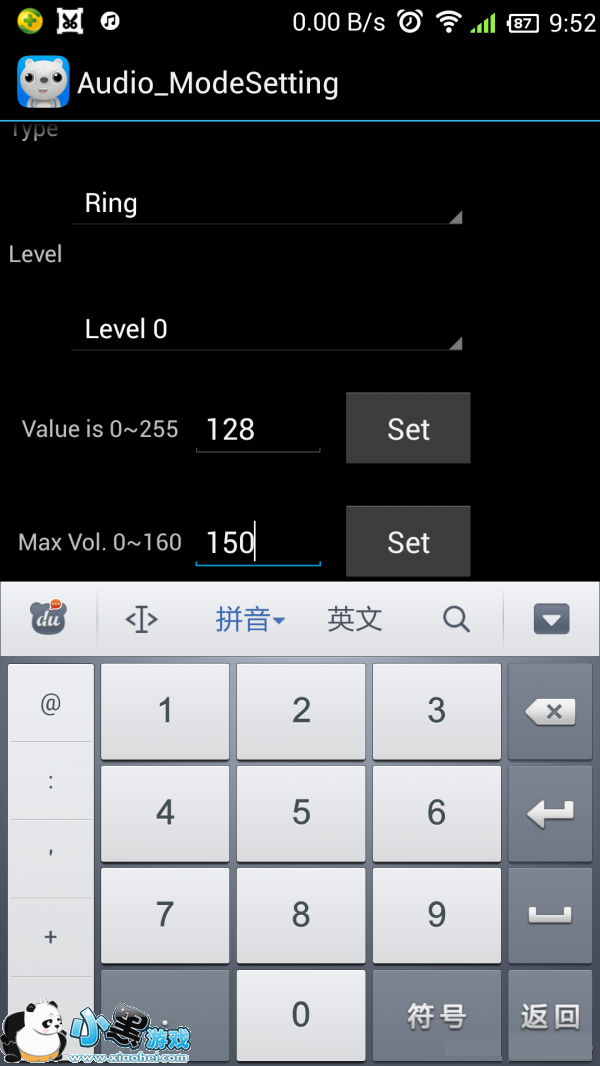600x1066 pixels.
Task: Open the Baidu du keyboard menu
Action: tap(49, 618)
